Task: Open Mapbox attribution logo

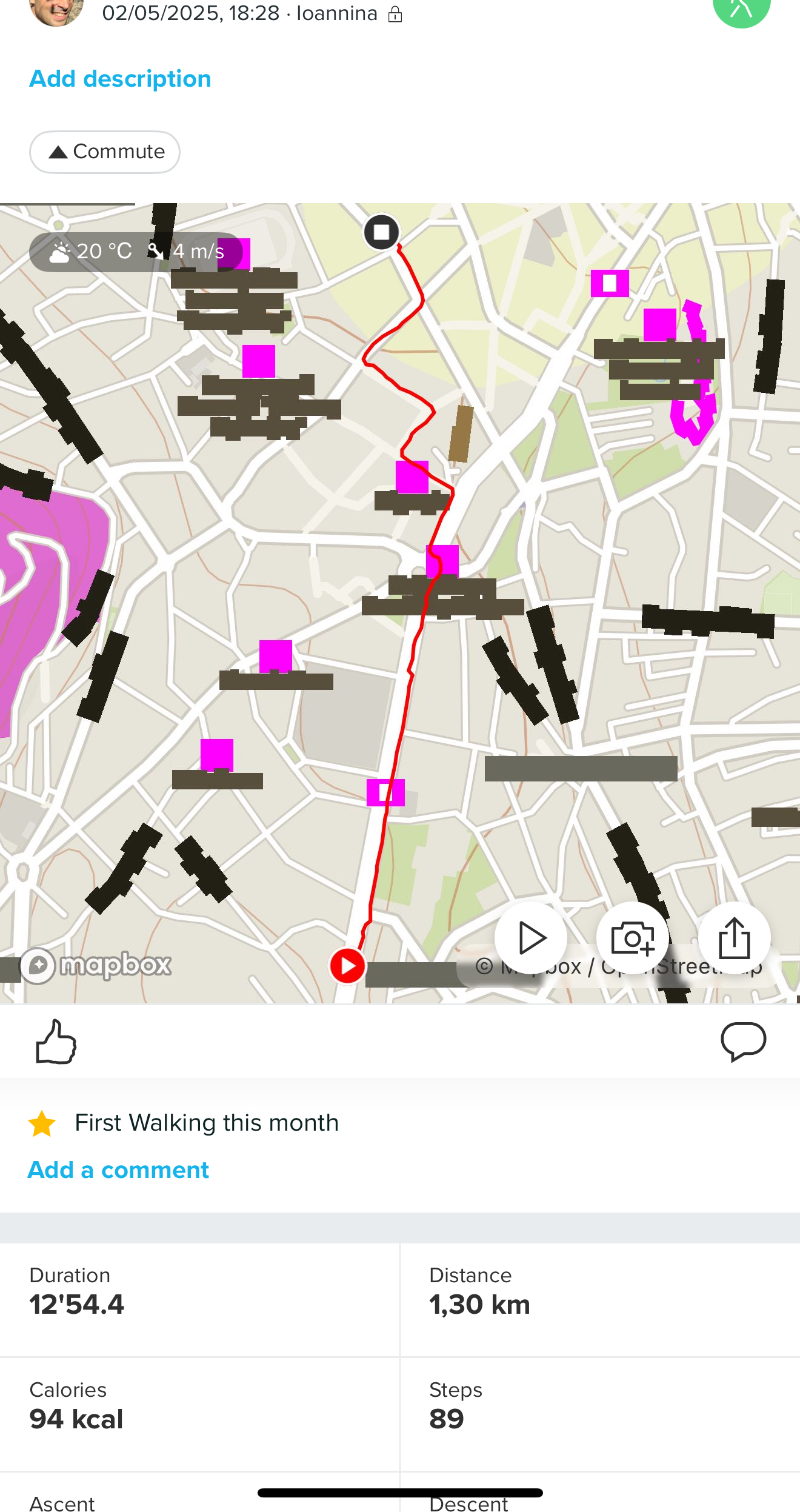Action: pyautogui.click(x=97, y=965)
